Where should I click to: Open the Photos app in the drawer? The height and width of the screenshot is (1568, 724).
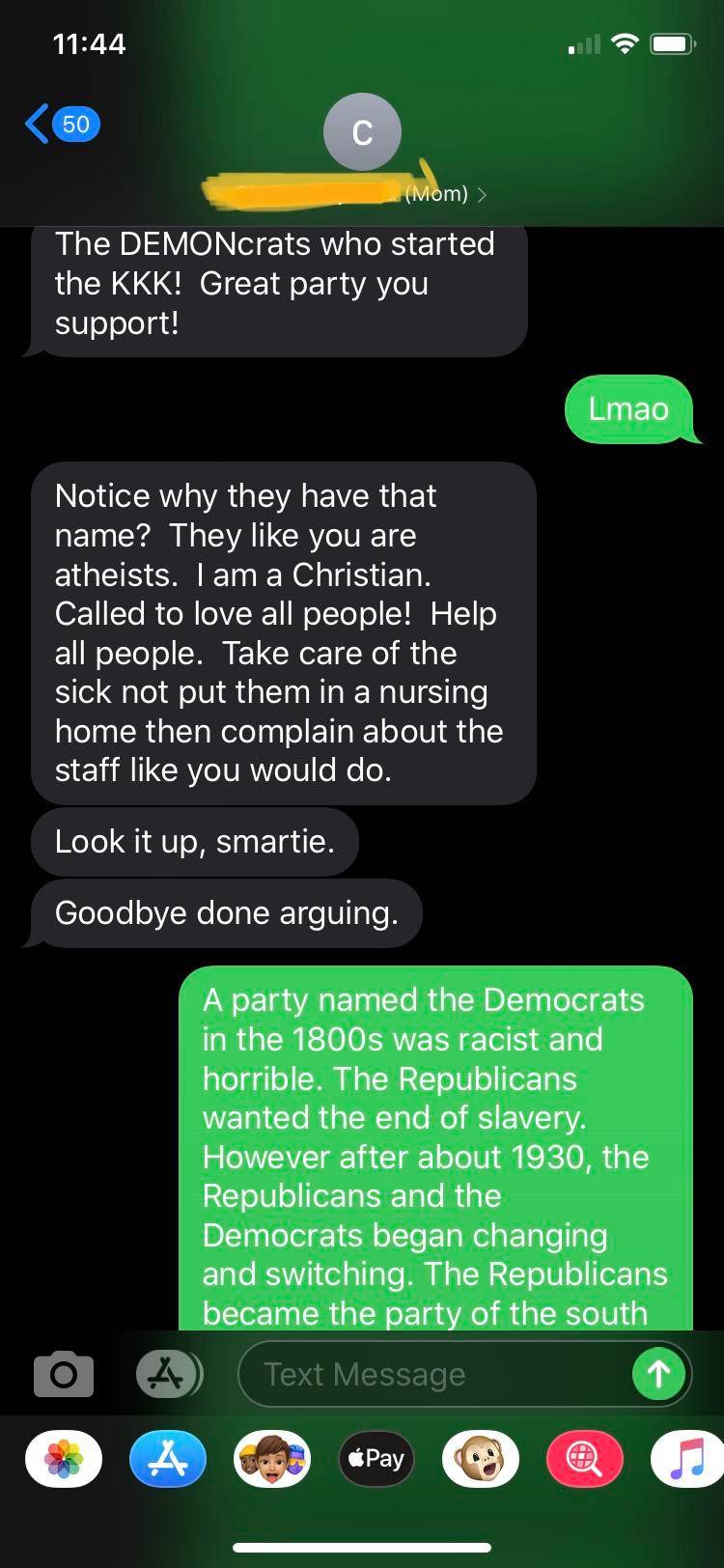click(x=65, y=1458)
